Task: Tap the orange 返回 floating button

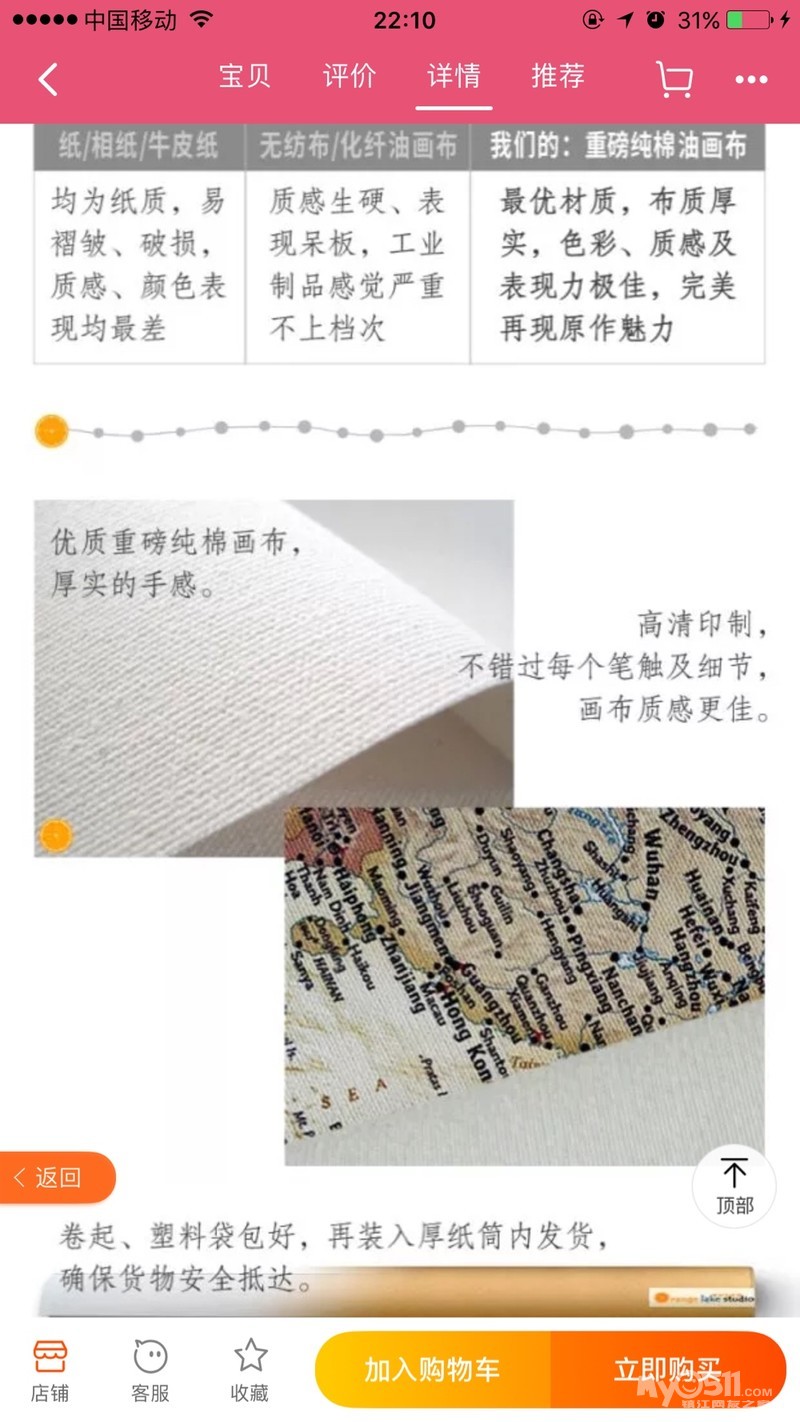Action: tap(58, 1177)
